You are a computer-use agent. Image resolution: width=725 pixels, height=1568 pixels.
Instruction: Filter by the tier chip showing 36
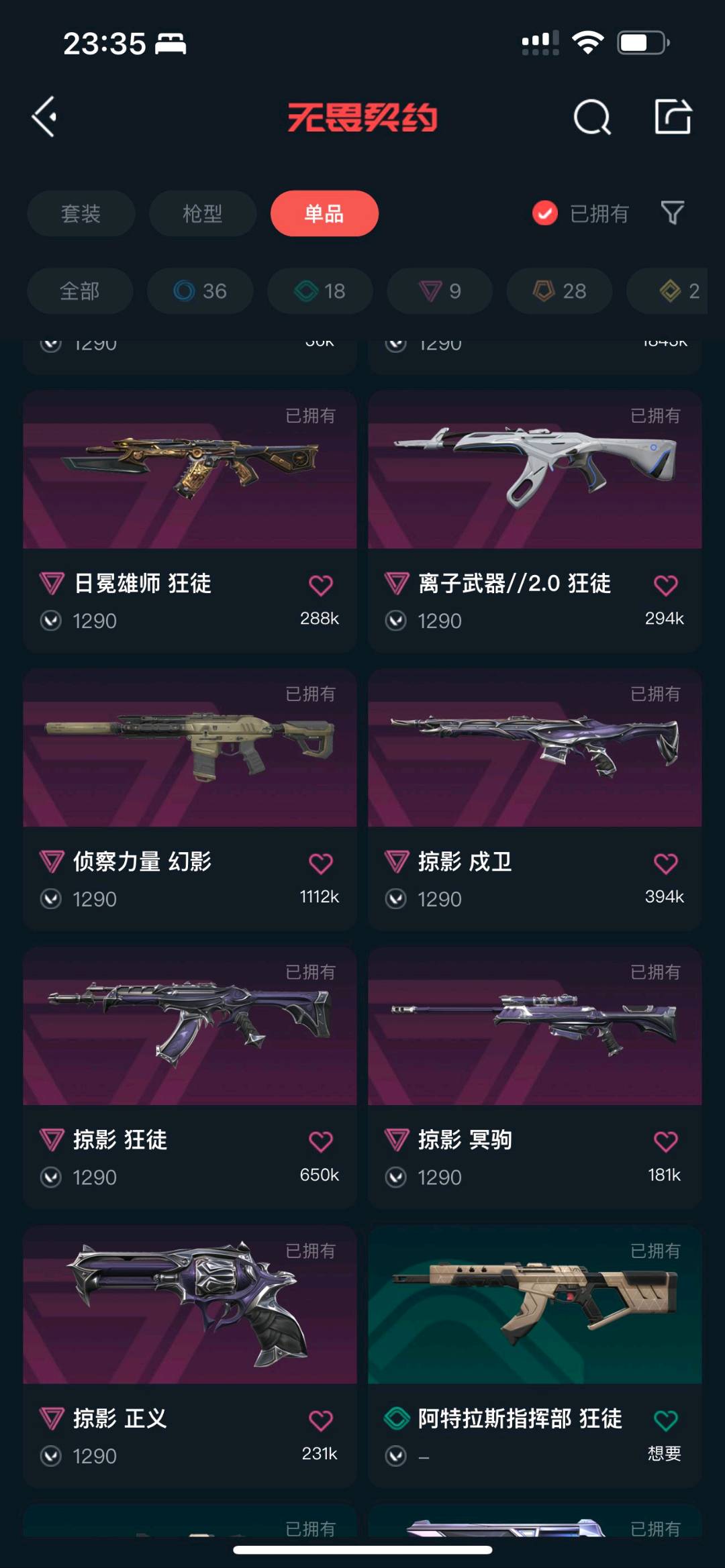point(200,291)
